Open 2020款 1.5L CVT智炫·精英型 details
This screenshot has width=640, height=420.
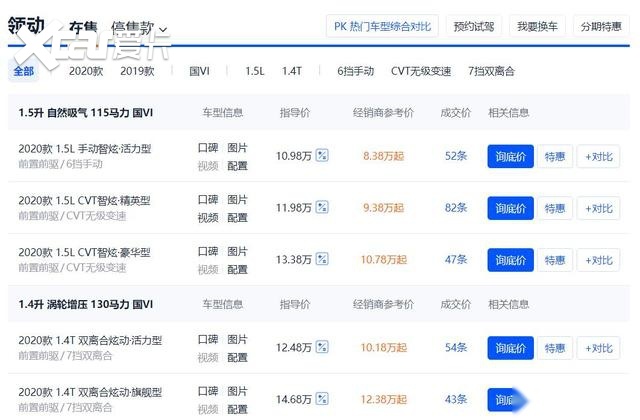click(84, 200)
